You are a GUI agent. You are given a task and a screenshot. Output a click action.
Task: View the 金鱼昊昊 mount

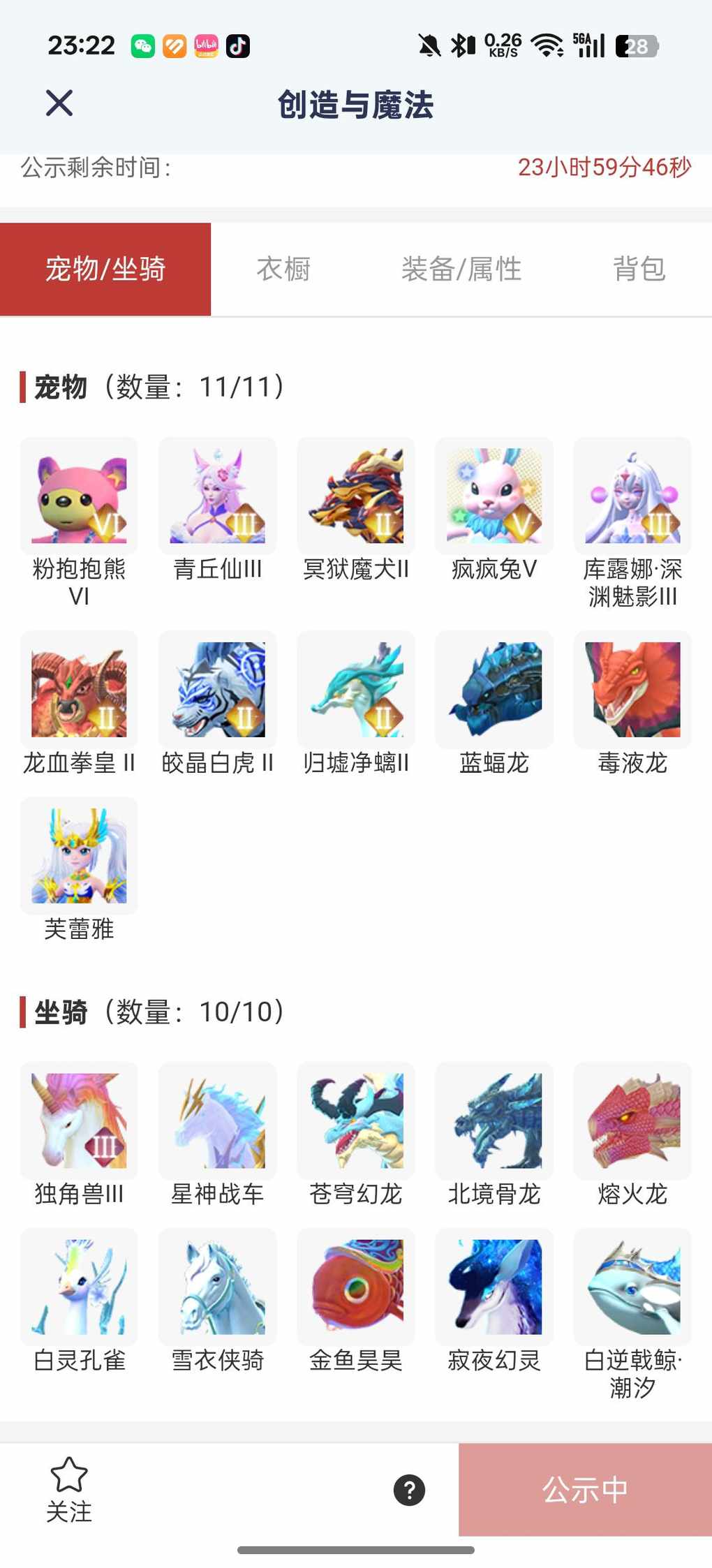pyautogui.click(x=356, y=1287)
